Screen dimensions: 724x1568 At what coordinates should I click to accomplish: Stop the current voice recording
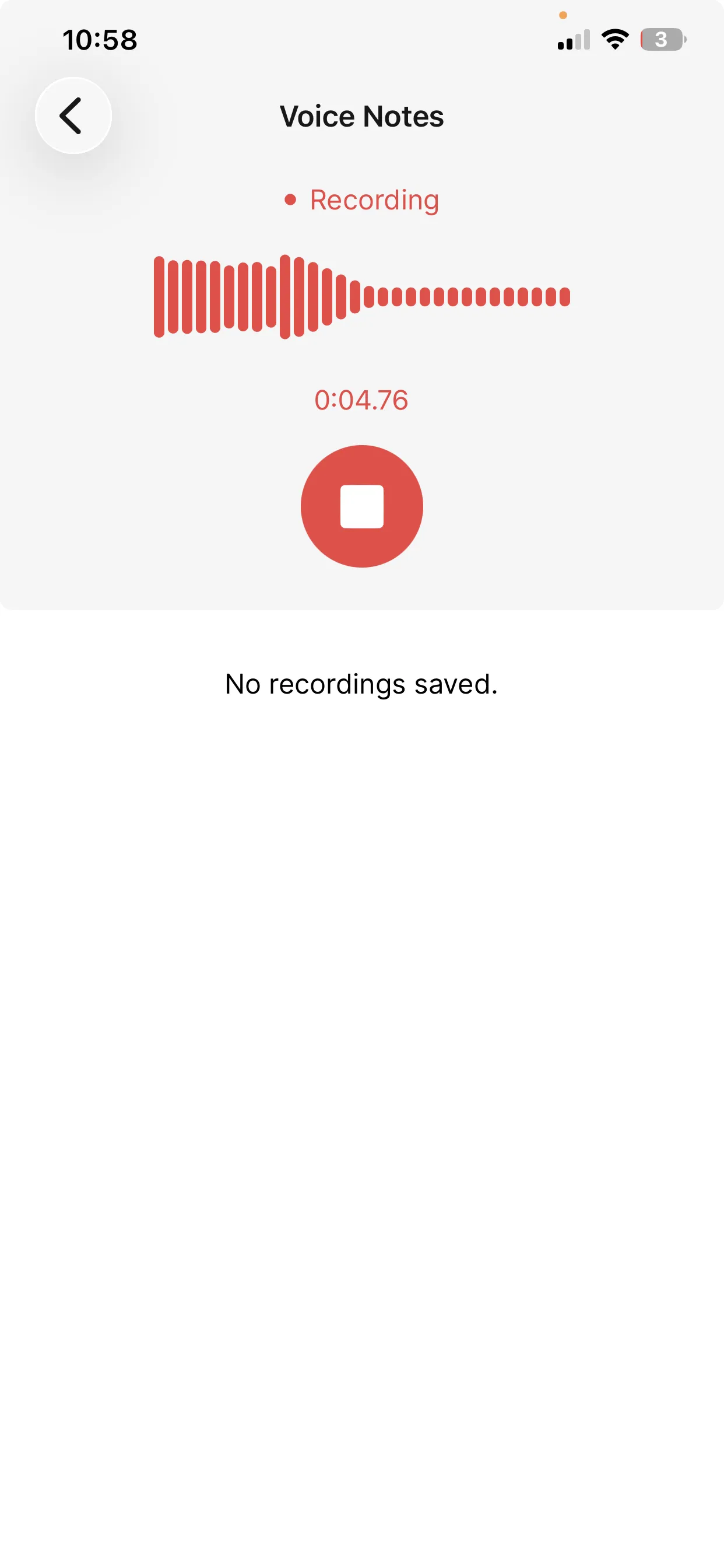[361, 506]
